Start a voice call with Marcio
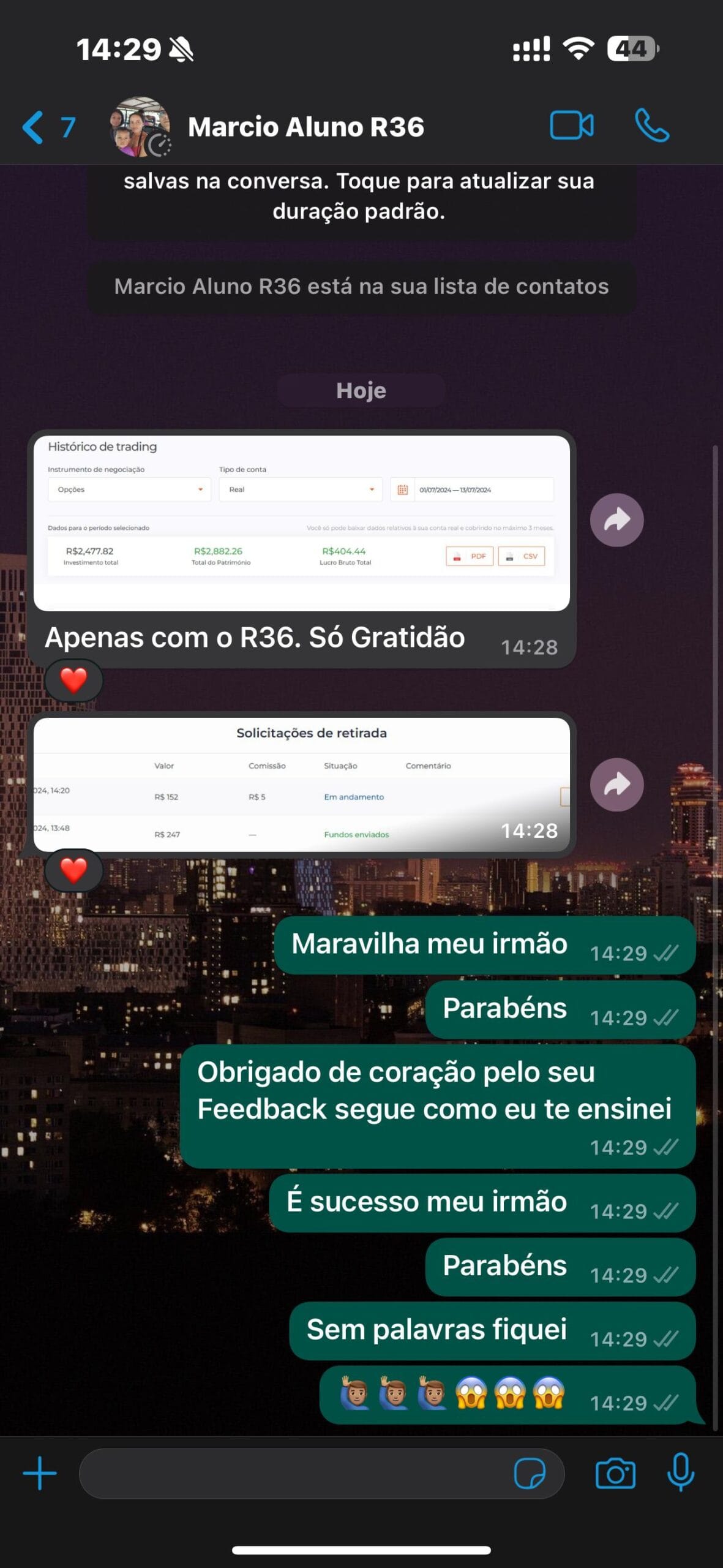 [x=651, y=126]
